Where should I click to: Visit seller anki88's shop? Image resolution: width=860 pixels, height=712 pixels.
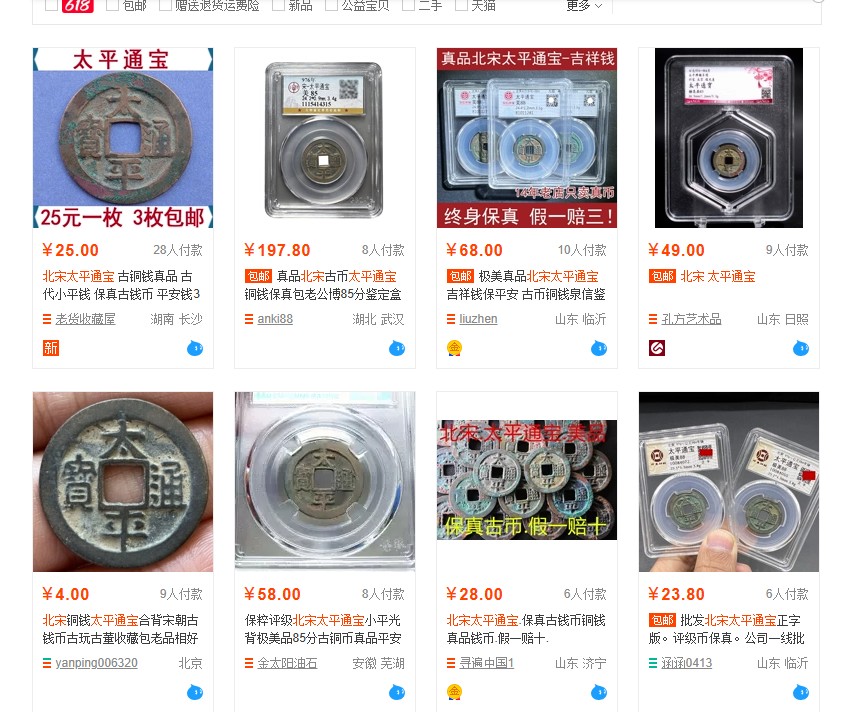click(x=275, y=319)
